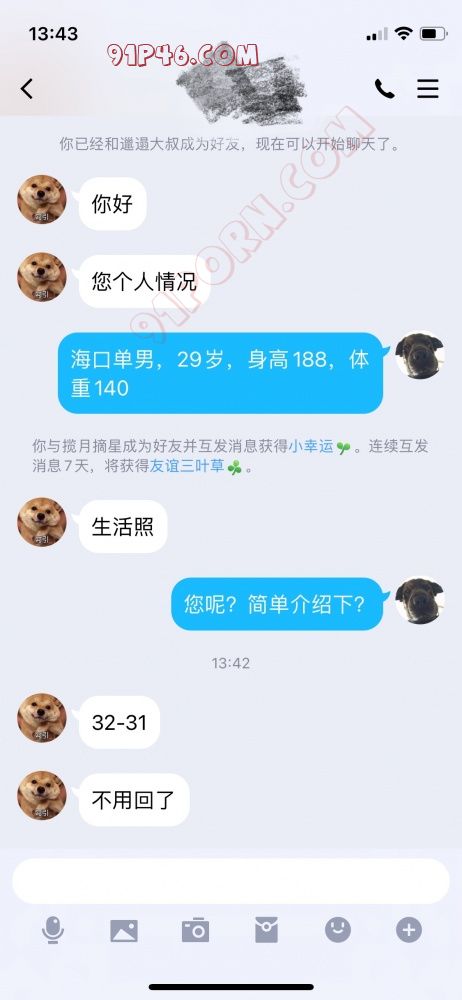Open the photo gallery picker
The image size is (462, 1000).
coord(124,930)
